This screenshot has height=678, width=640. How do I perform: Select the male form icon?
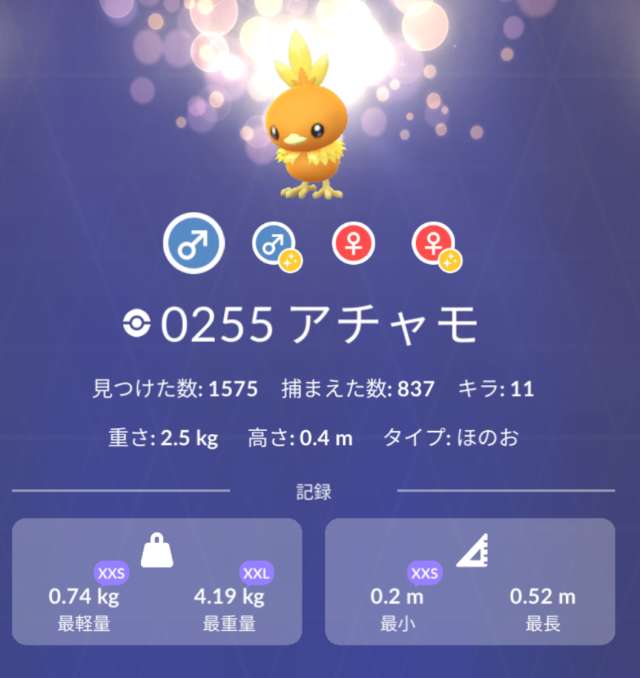click(x=194, y=244)
